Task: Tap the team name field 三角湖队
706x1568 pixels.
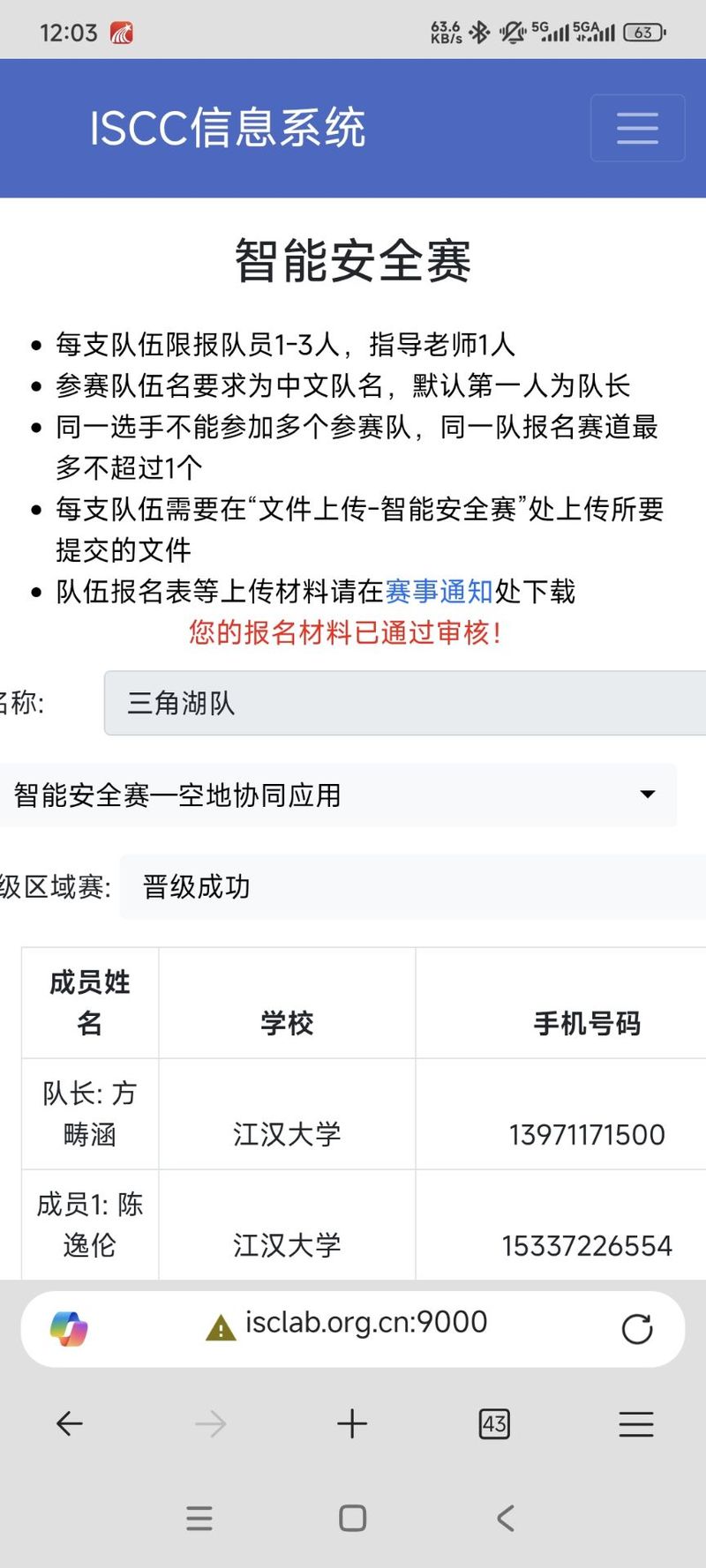Action: [404, 703]
